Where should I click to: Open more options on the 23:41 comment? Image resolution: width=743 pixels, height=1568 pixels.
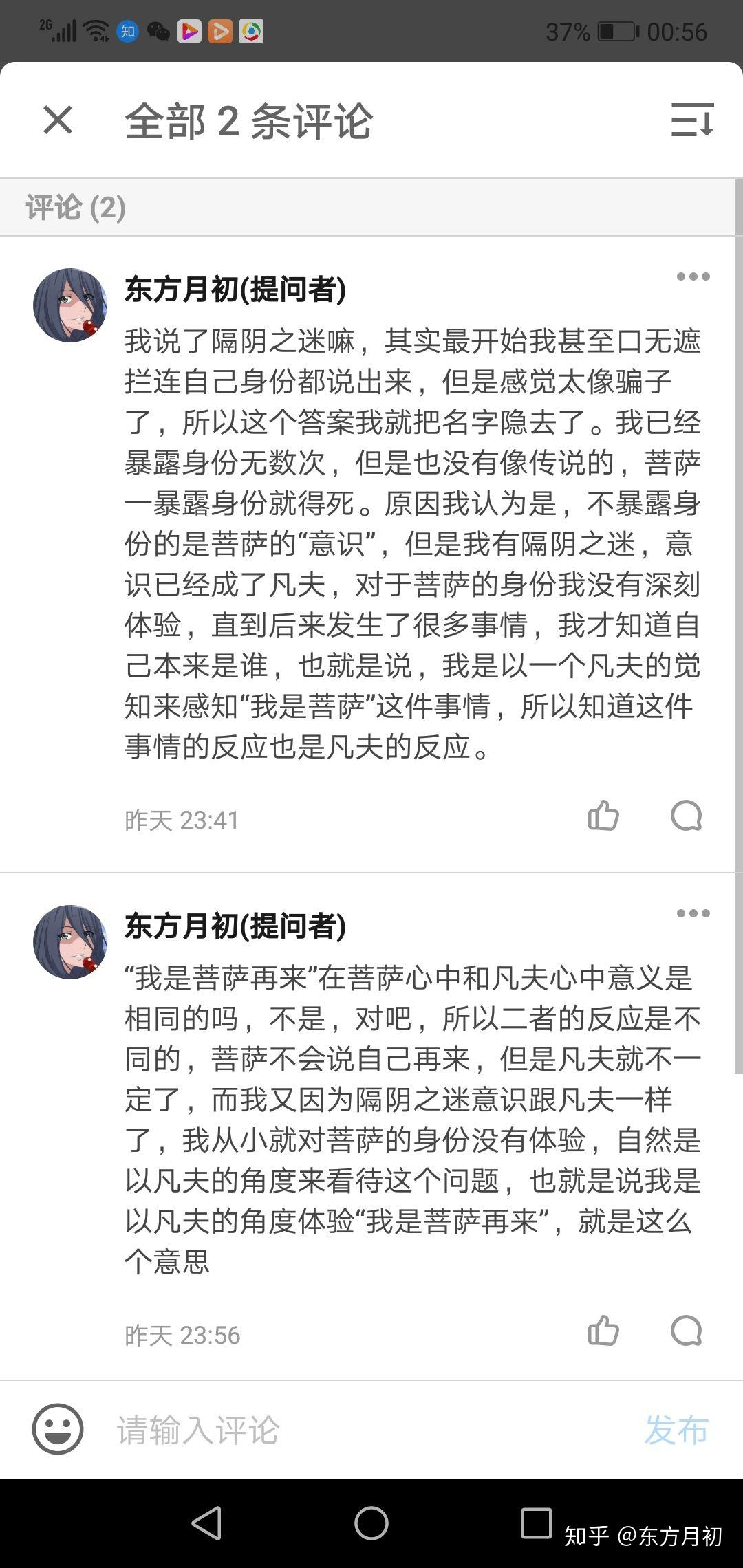point(692,276)
